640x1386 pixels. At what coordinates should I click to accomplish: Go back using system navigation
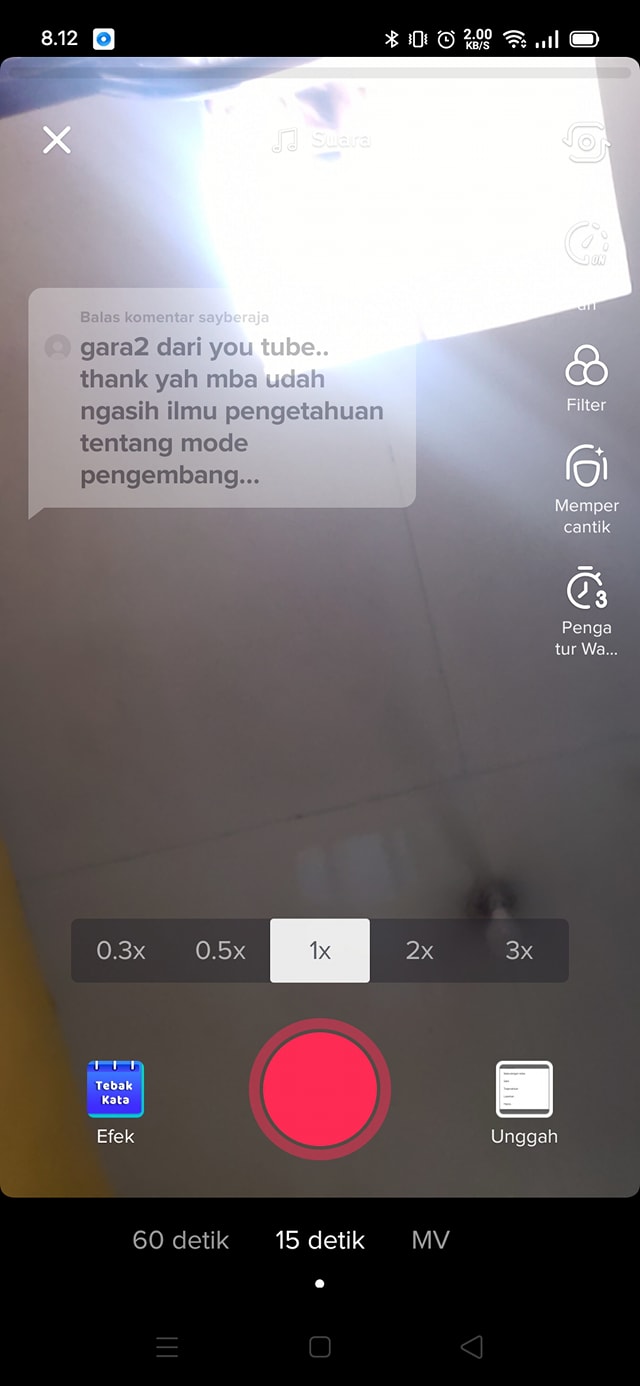coord(471,1347)
